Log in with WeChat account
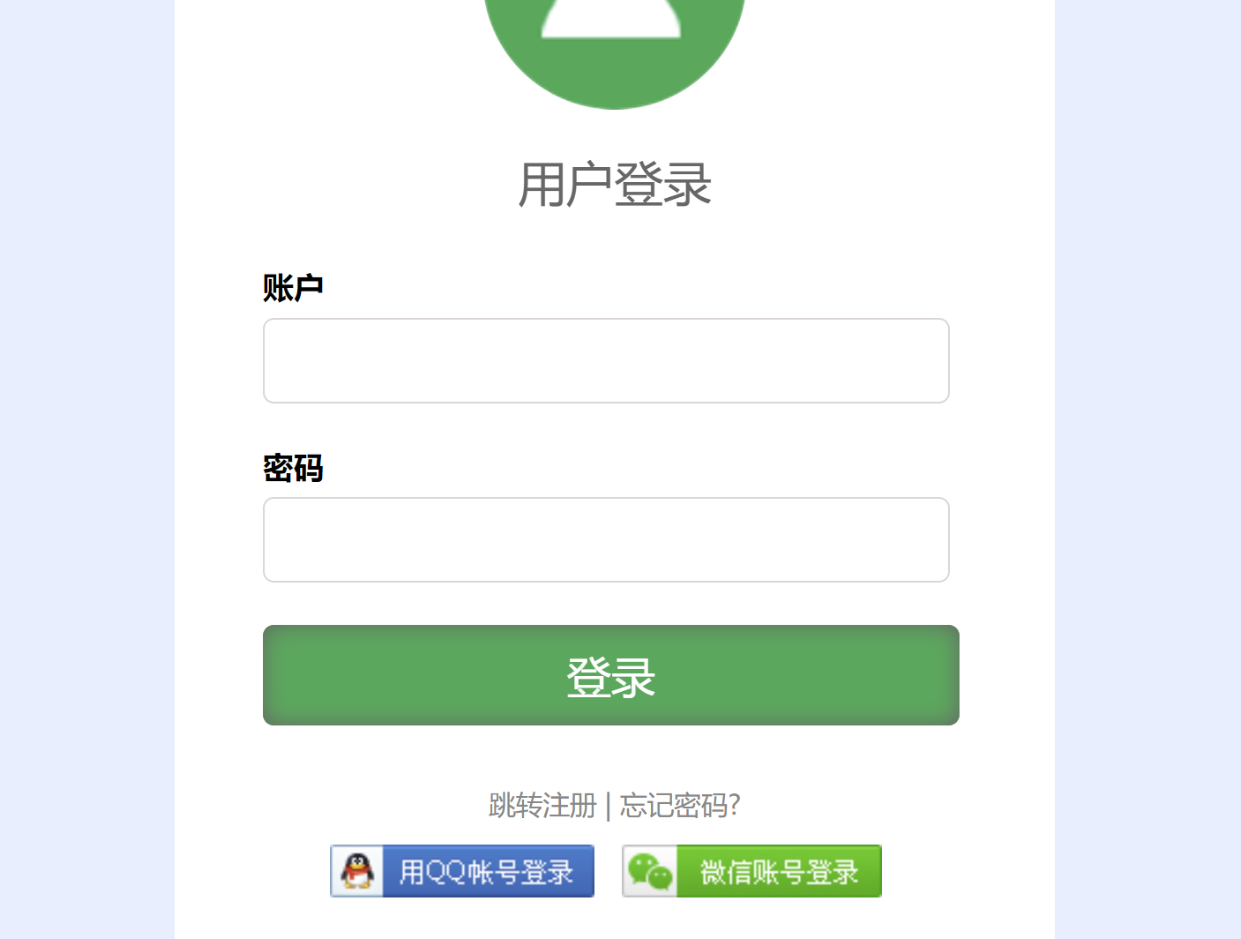 (x=752, y=871)
